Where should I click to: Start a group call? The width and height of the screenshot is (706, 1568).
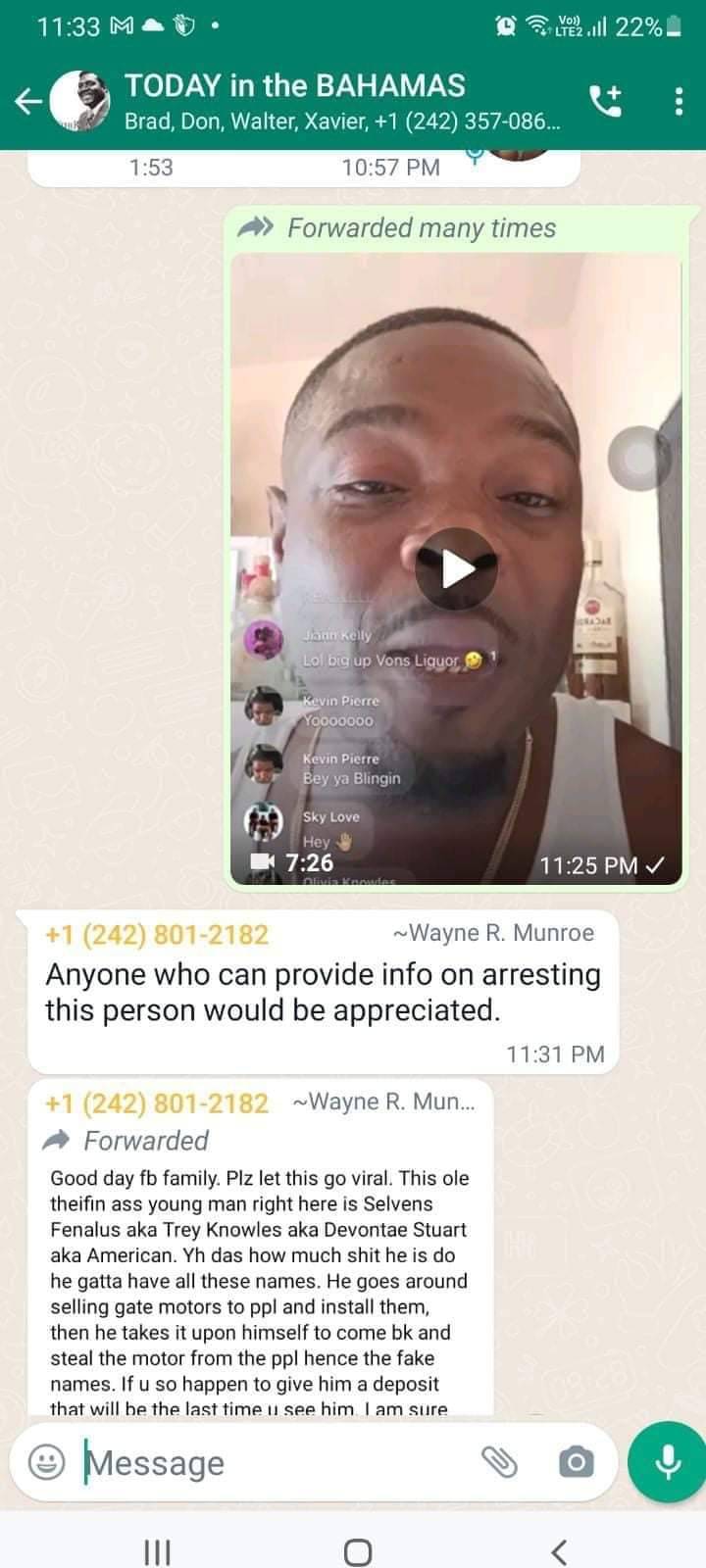(605, 101)
